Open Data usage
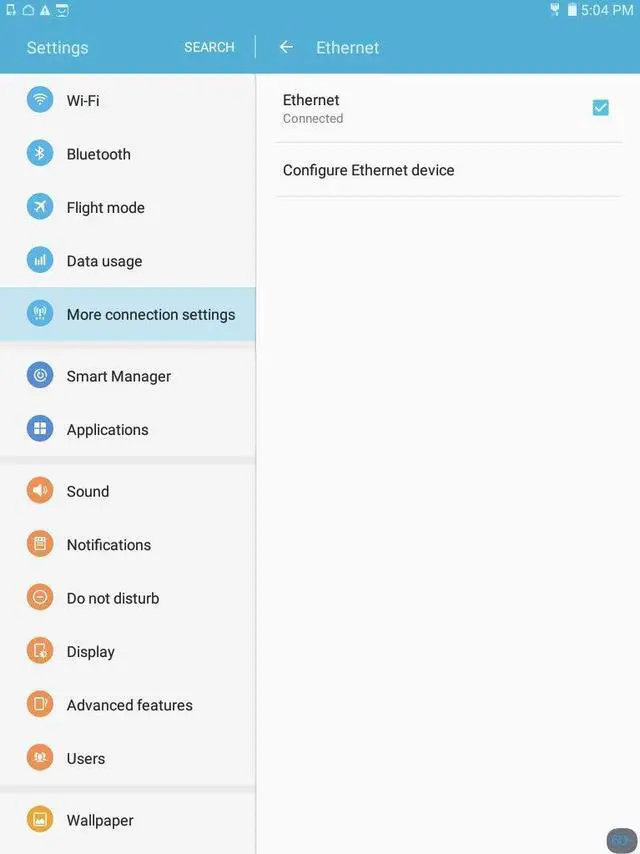The width and height of the screenshot is (640, 854). click(127, 261)
